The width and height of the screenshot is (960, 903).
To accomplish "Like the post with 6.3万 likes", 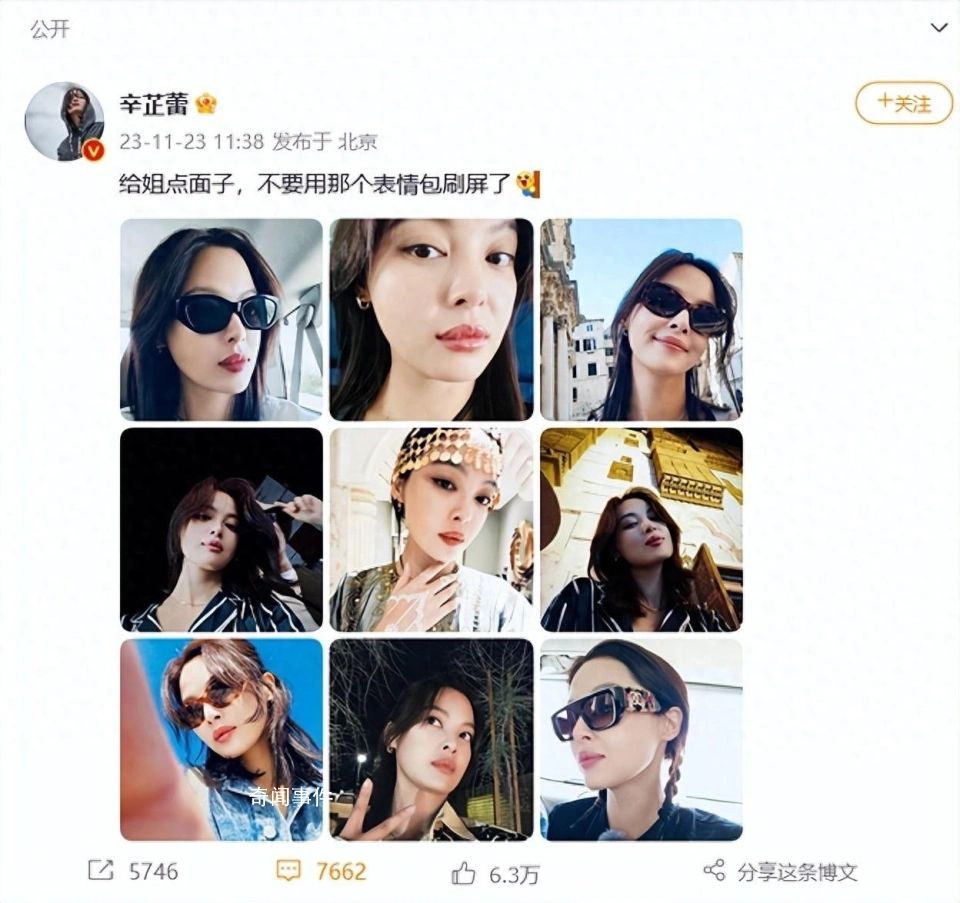I will (495, 873).
